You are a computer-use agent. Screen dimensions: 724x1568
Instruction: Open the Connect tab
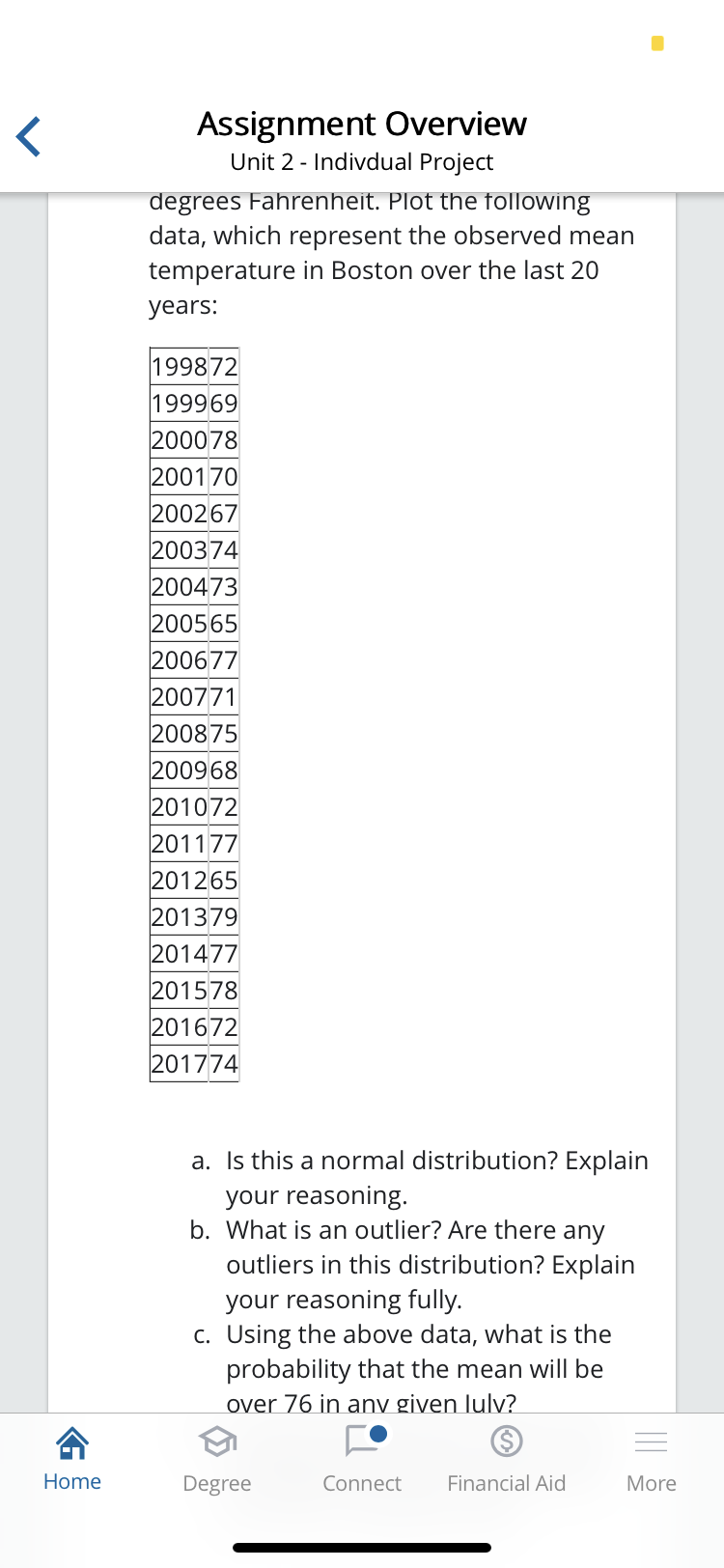pyautogui.click(x=362, y=1459)
